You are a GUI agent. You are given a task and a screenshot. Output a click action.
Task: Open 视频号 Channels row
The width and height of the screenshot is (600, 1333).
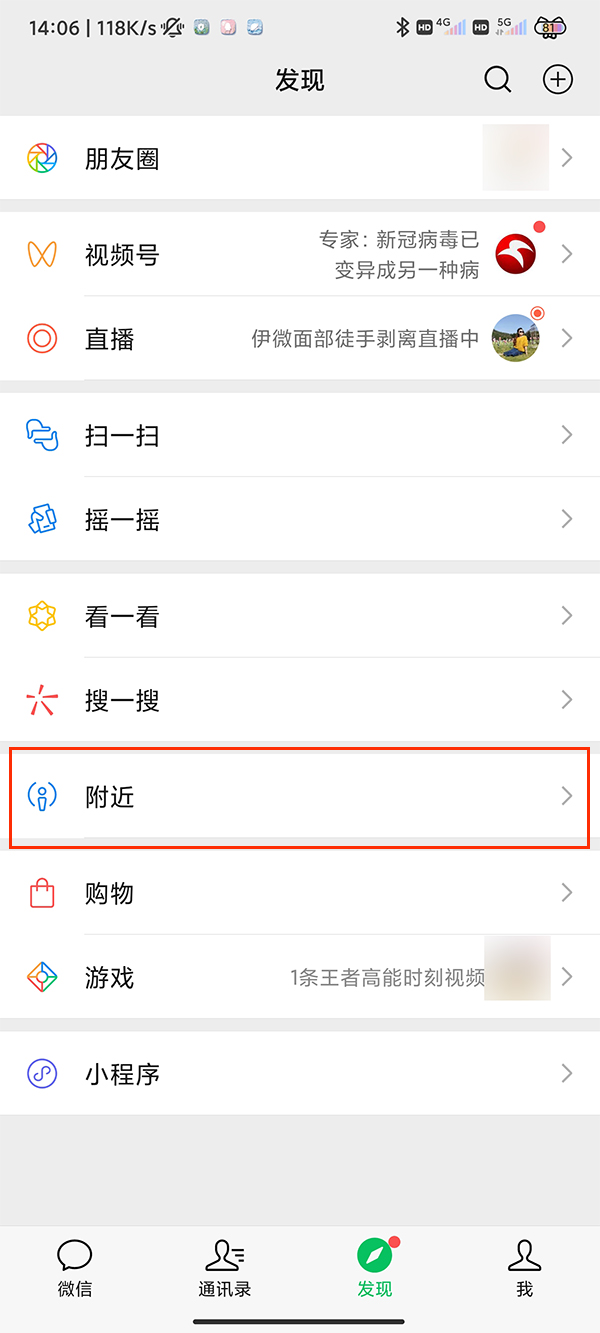[x=300, y=255]
